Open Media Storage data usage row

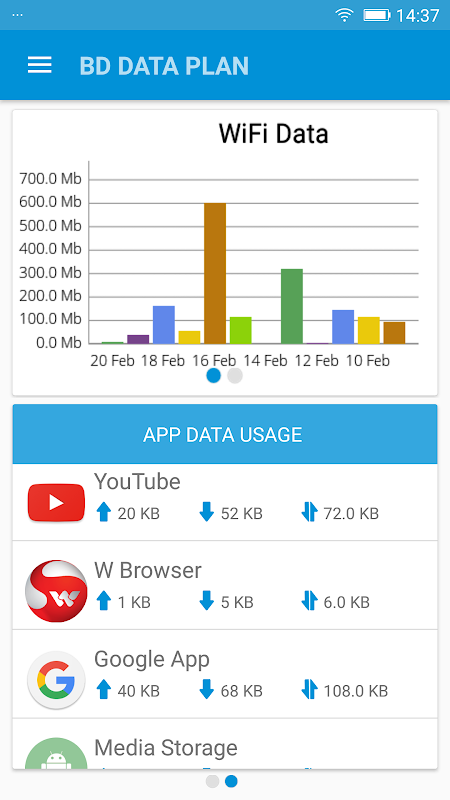(x=225, y=744)
